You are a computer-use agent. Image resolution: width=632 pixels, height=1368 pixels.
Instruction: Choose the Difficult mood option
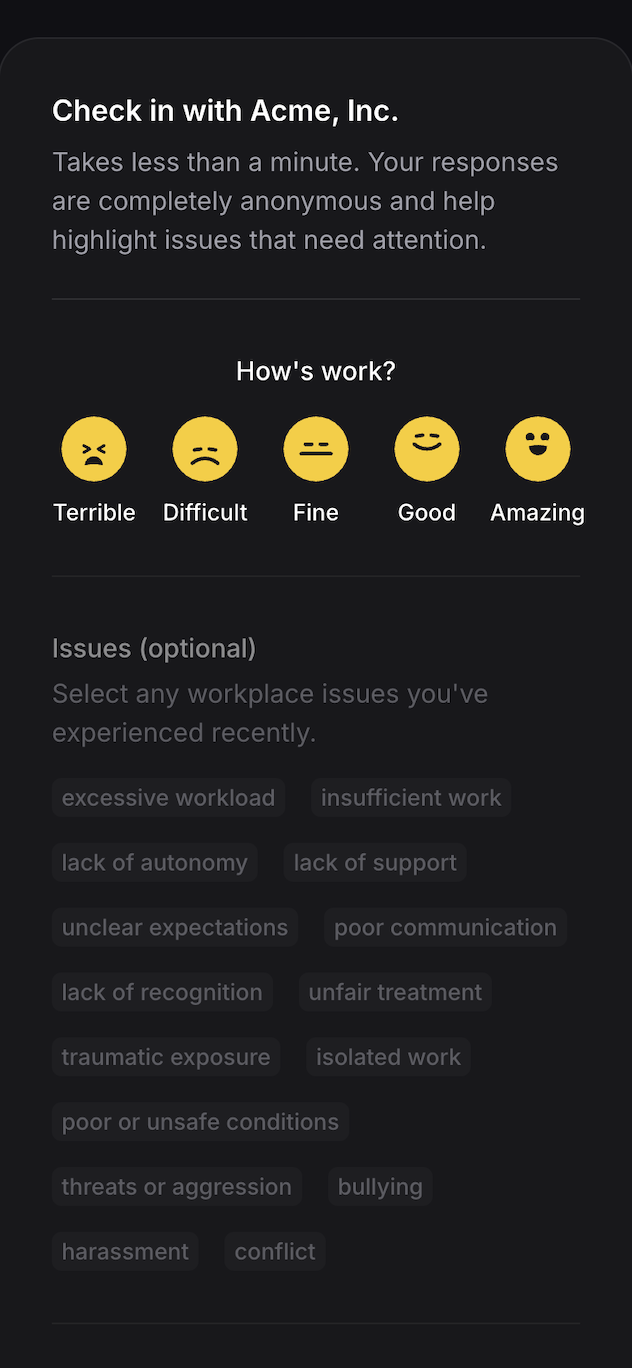pos(205,449)
